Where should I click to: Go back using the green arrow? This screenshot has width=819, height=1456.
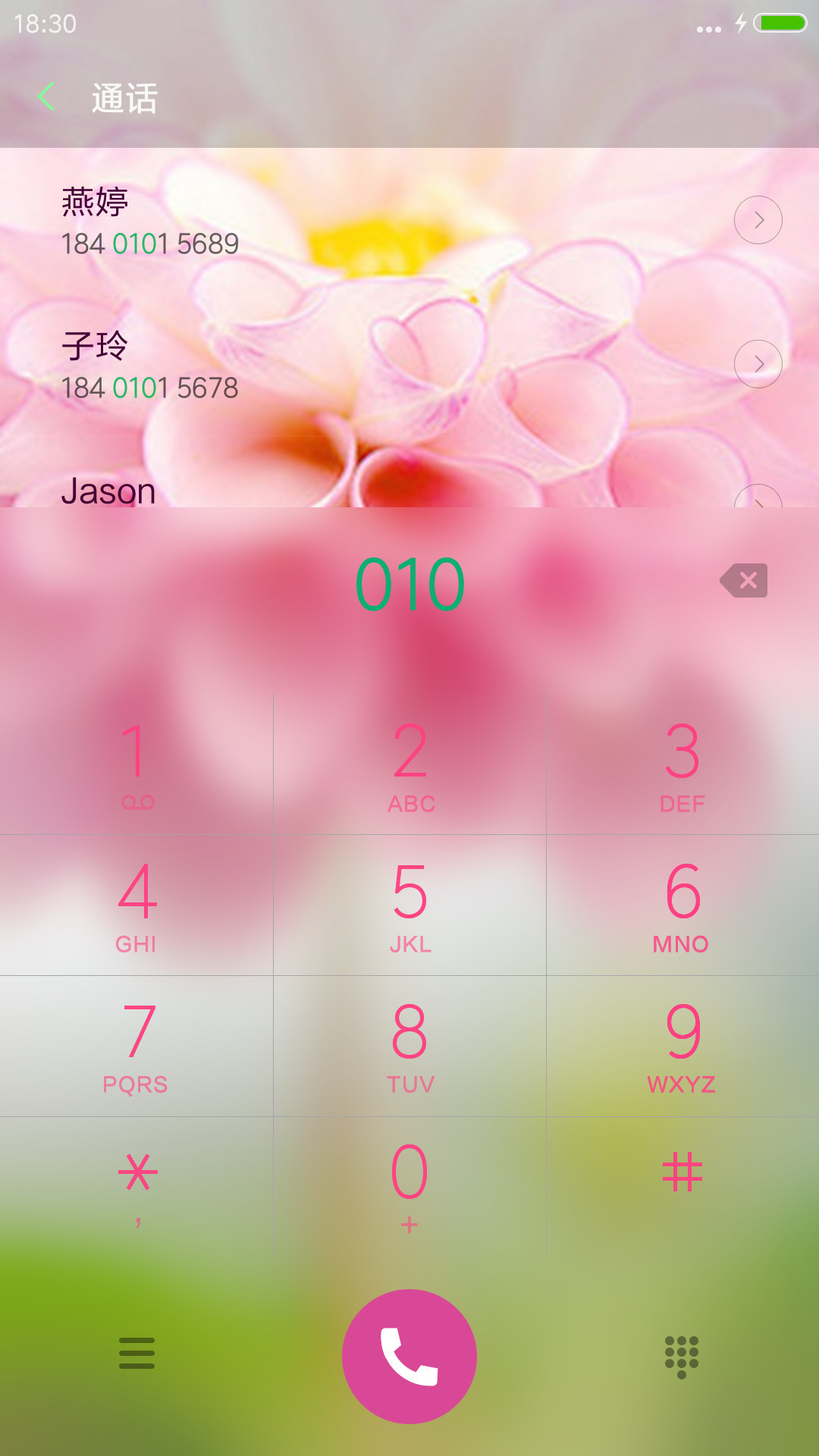(x=46, y=97)
